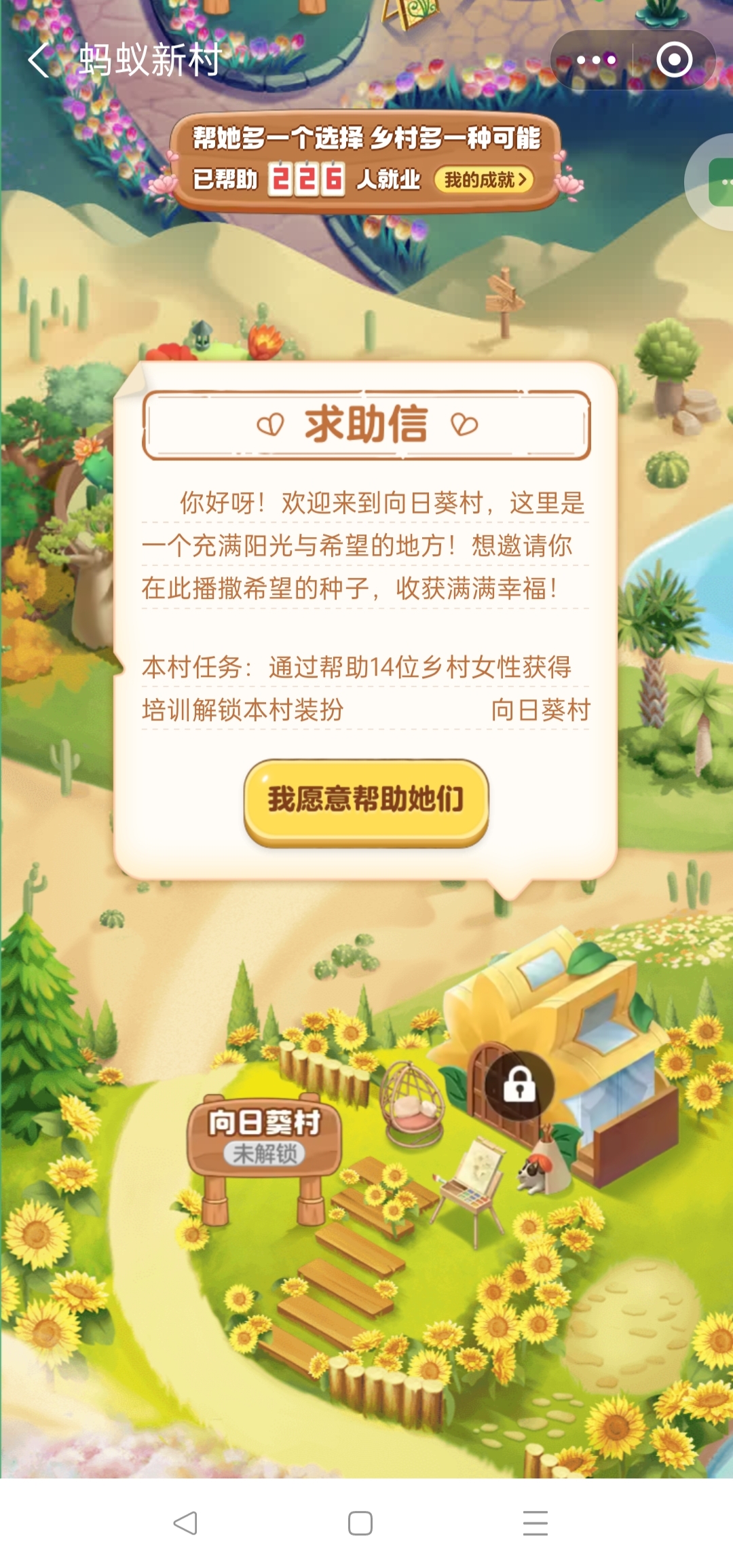Go back from 蚂蚁新村
Screen dimensions: 733x1568
click(x=39, y=60)
